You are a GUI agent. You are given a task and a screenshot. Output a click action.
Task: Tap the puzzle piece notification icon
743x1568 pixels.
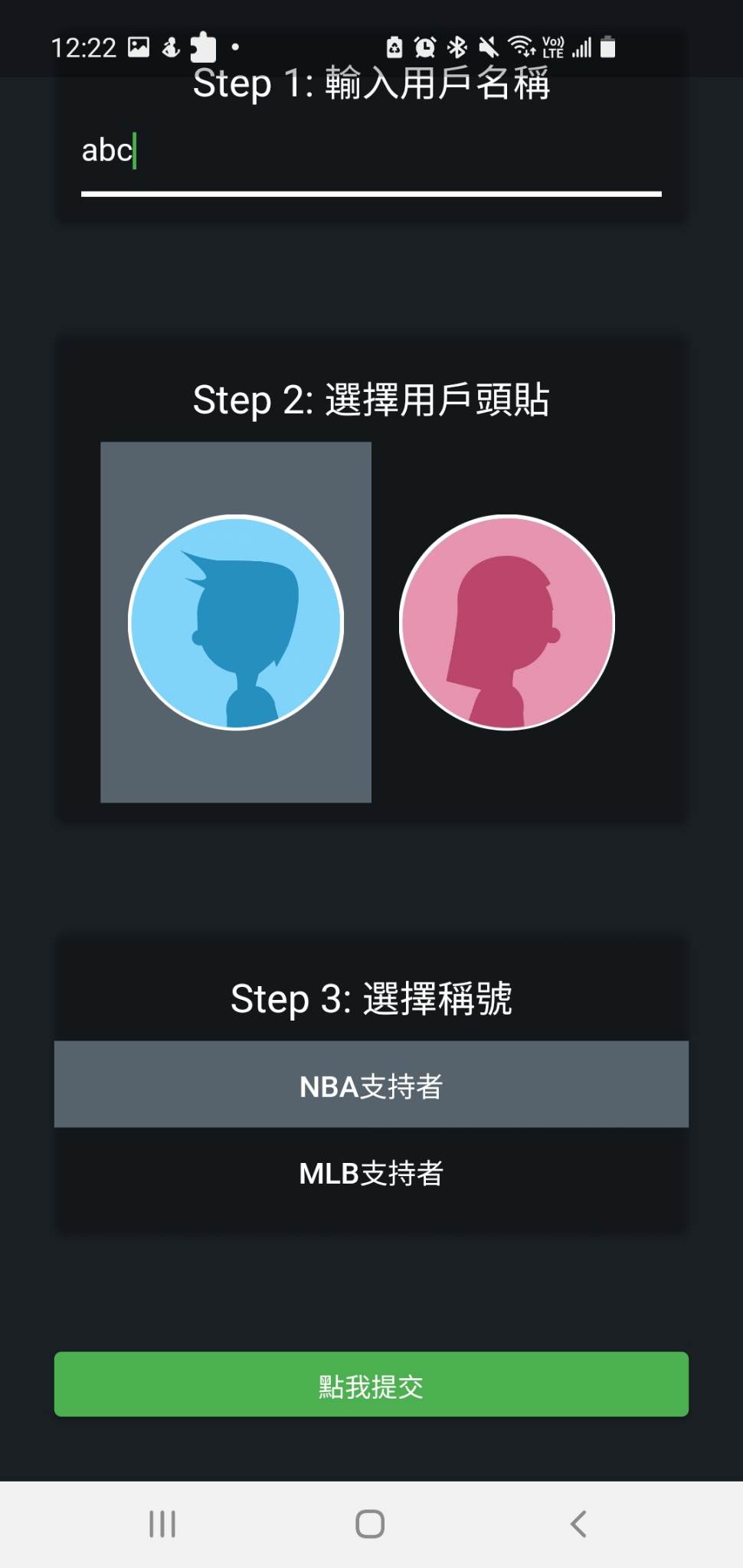tap(203, 47)
